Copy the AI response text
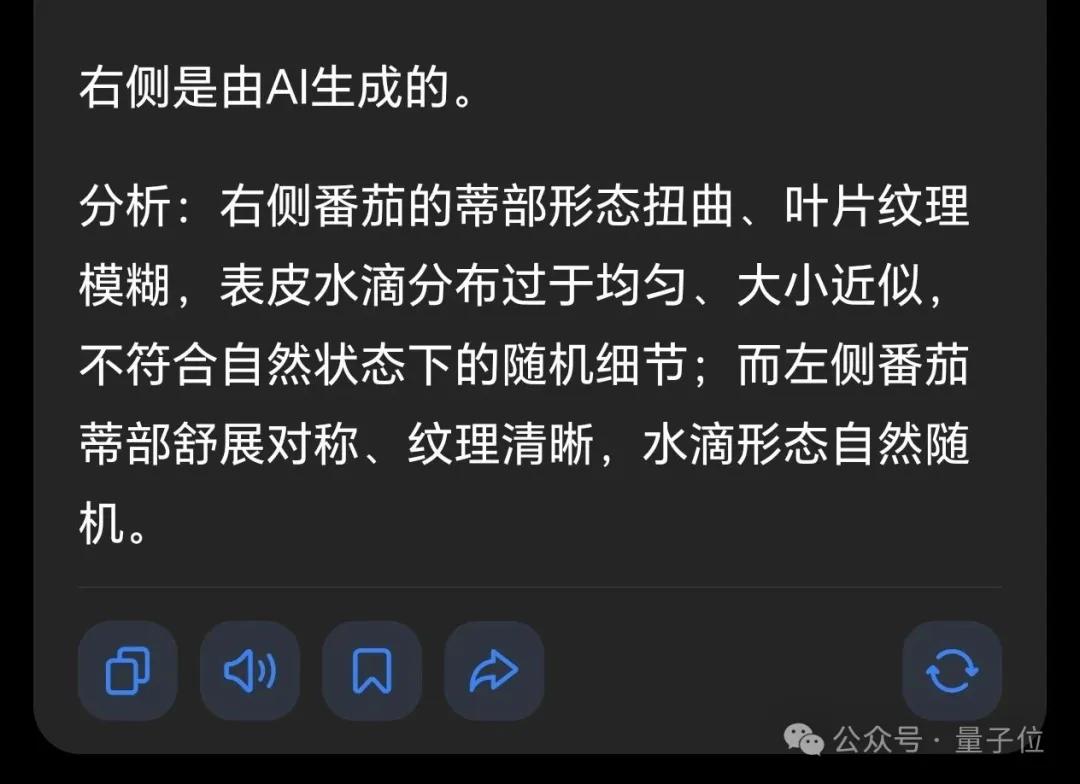 pyautogui.click(x=128, y=671)
